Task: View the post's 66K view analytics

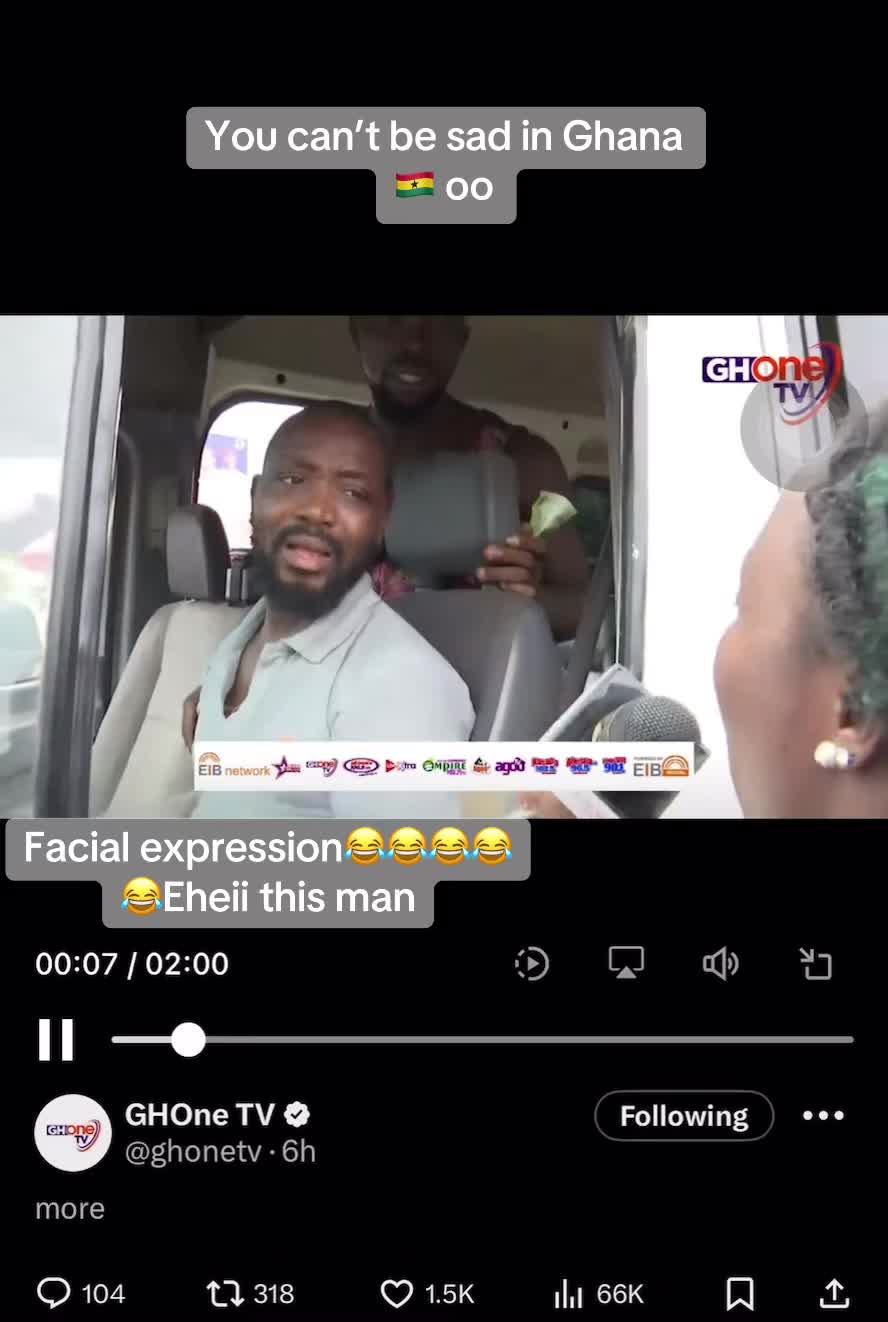Action: click(x=598, y=1294)
